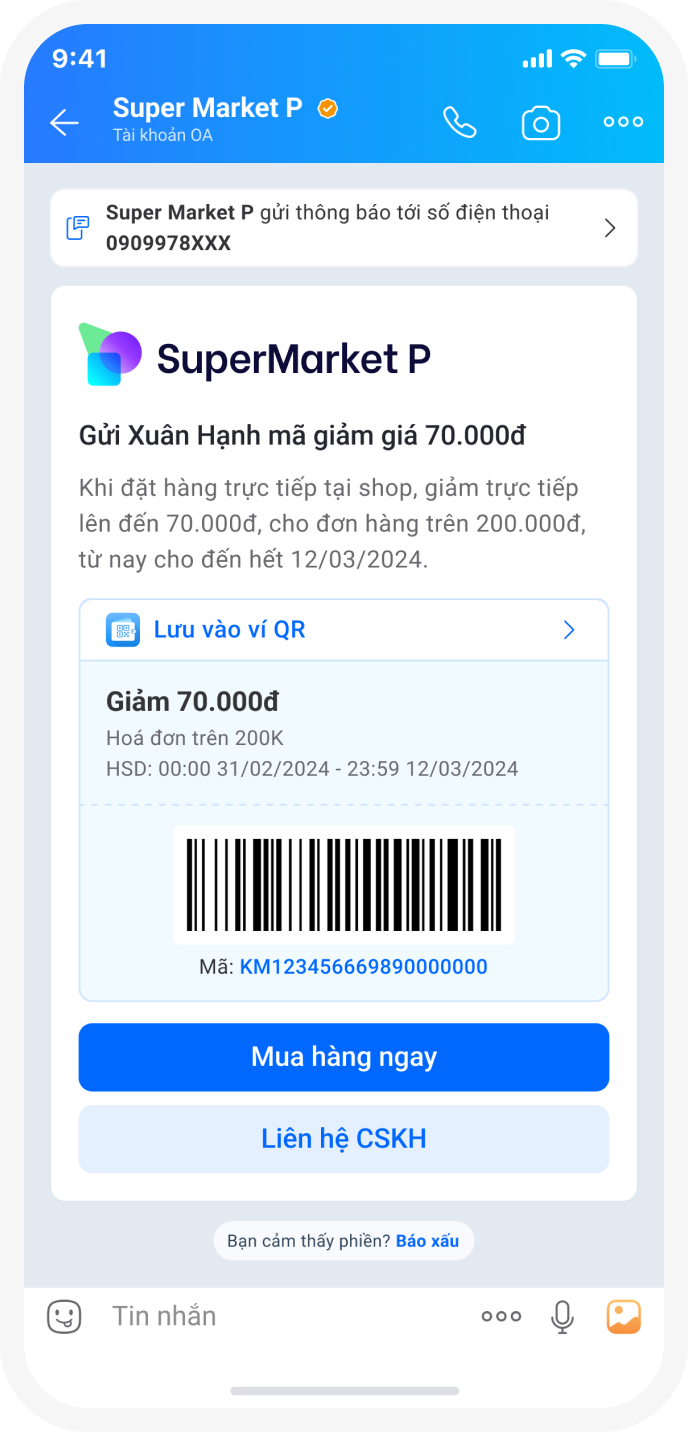The width and height of the screenshot is (688, 1432).
Task: Tap the voucher code KM123456669890000000
Action: click(363, 967)
